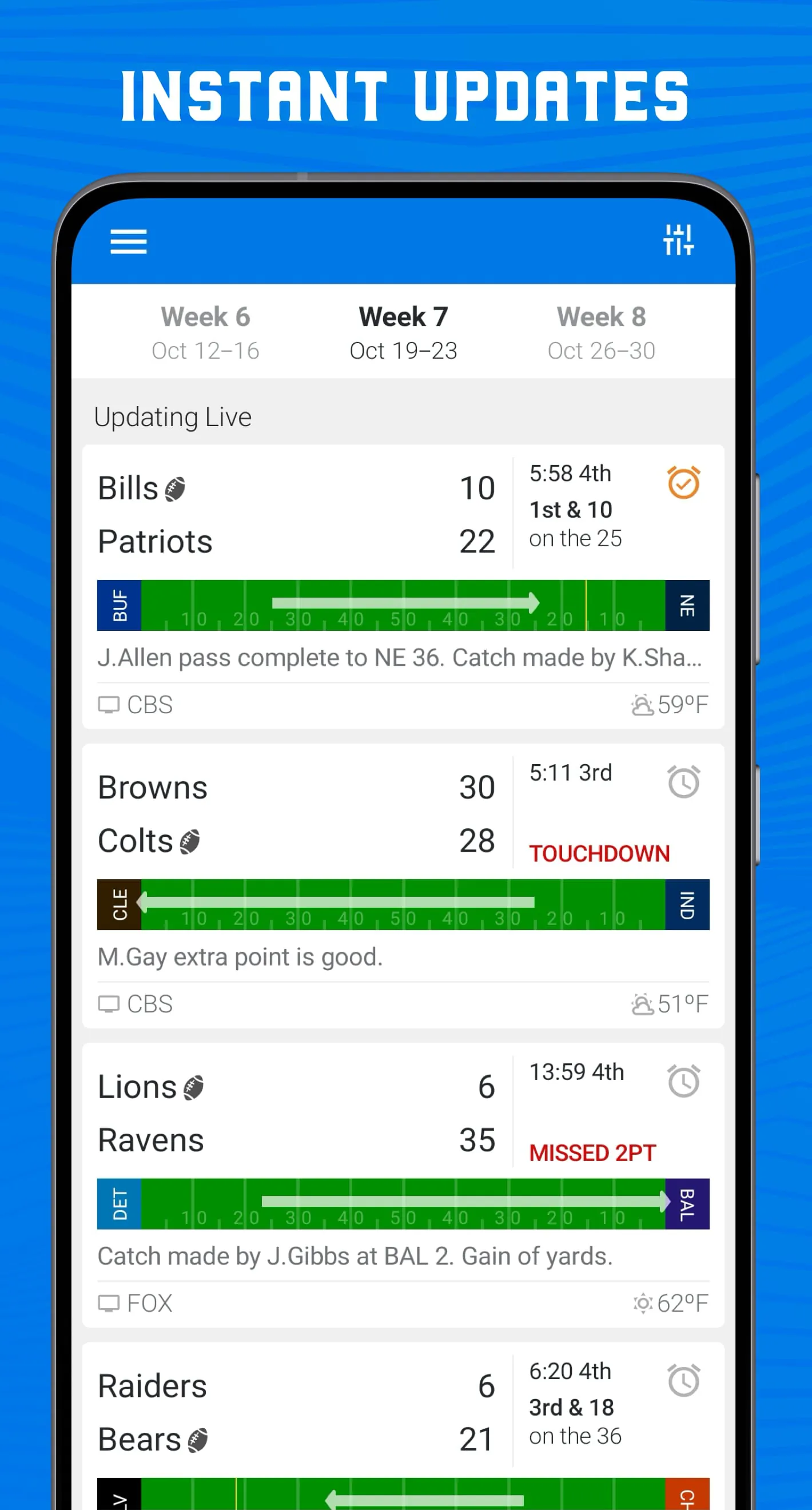
Task: Tap the TV icon next to FOX
Action: [109, 1304]
